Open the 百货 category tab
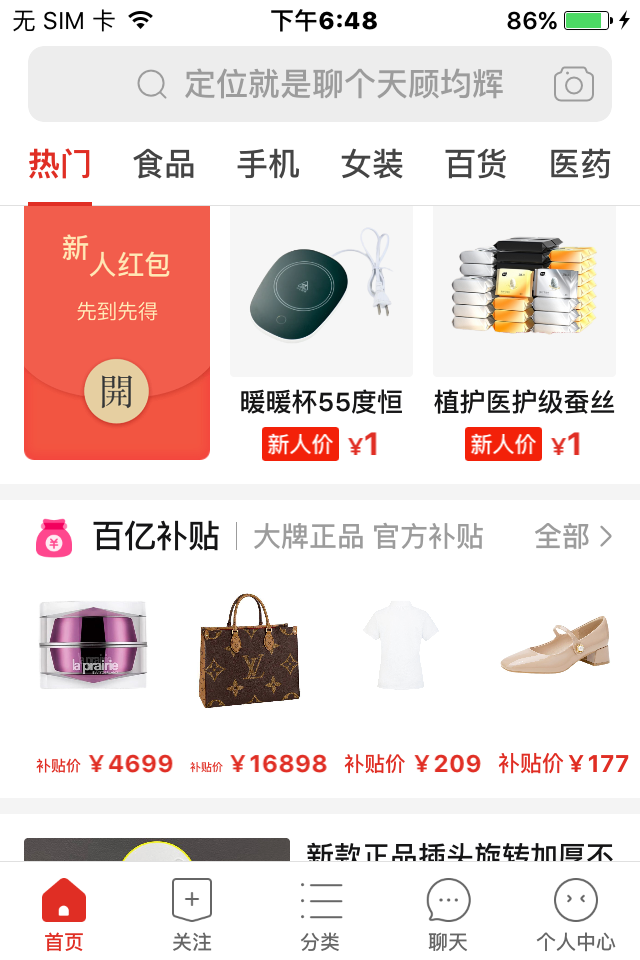Image resolution: width=640 pixels, height=960 pixels. pyautogui.click(x=476, y=164)
